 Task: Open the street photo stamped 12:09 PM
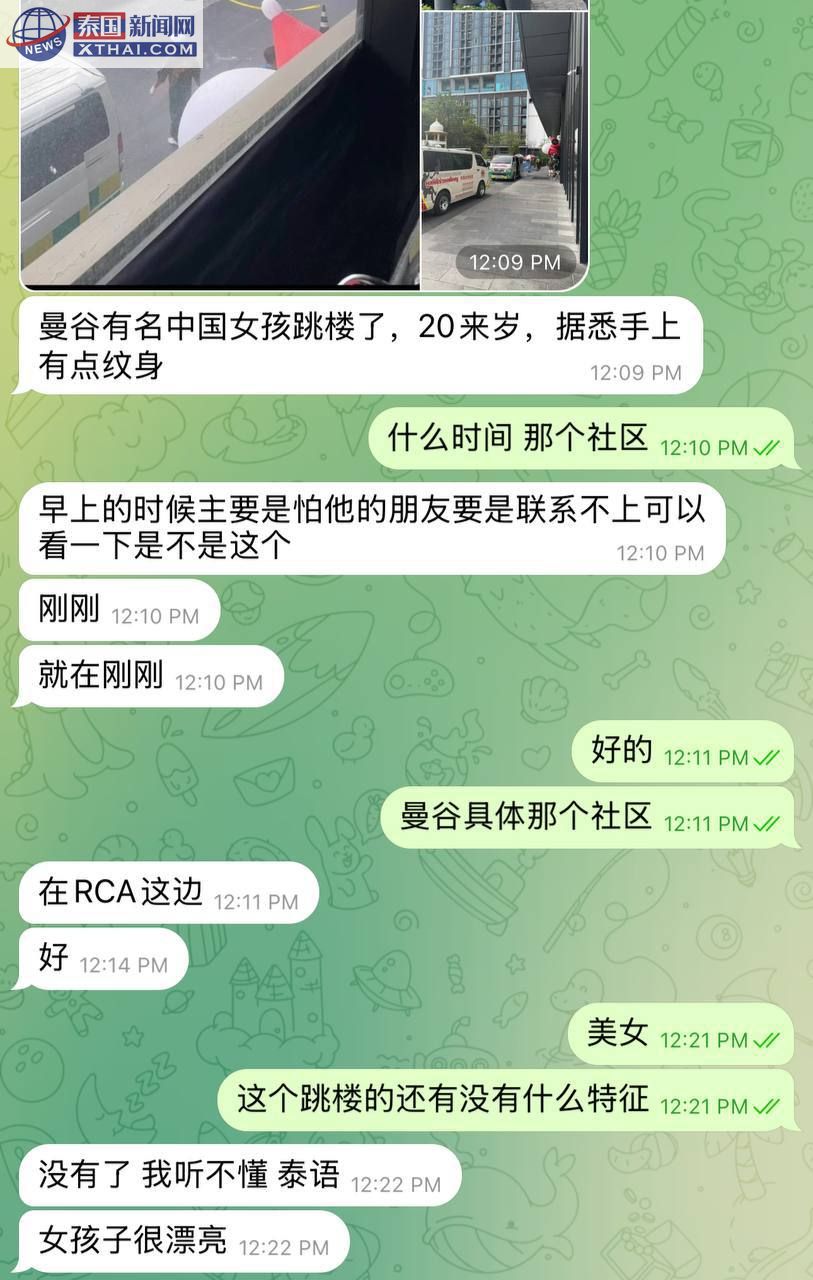pos(503,130)
